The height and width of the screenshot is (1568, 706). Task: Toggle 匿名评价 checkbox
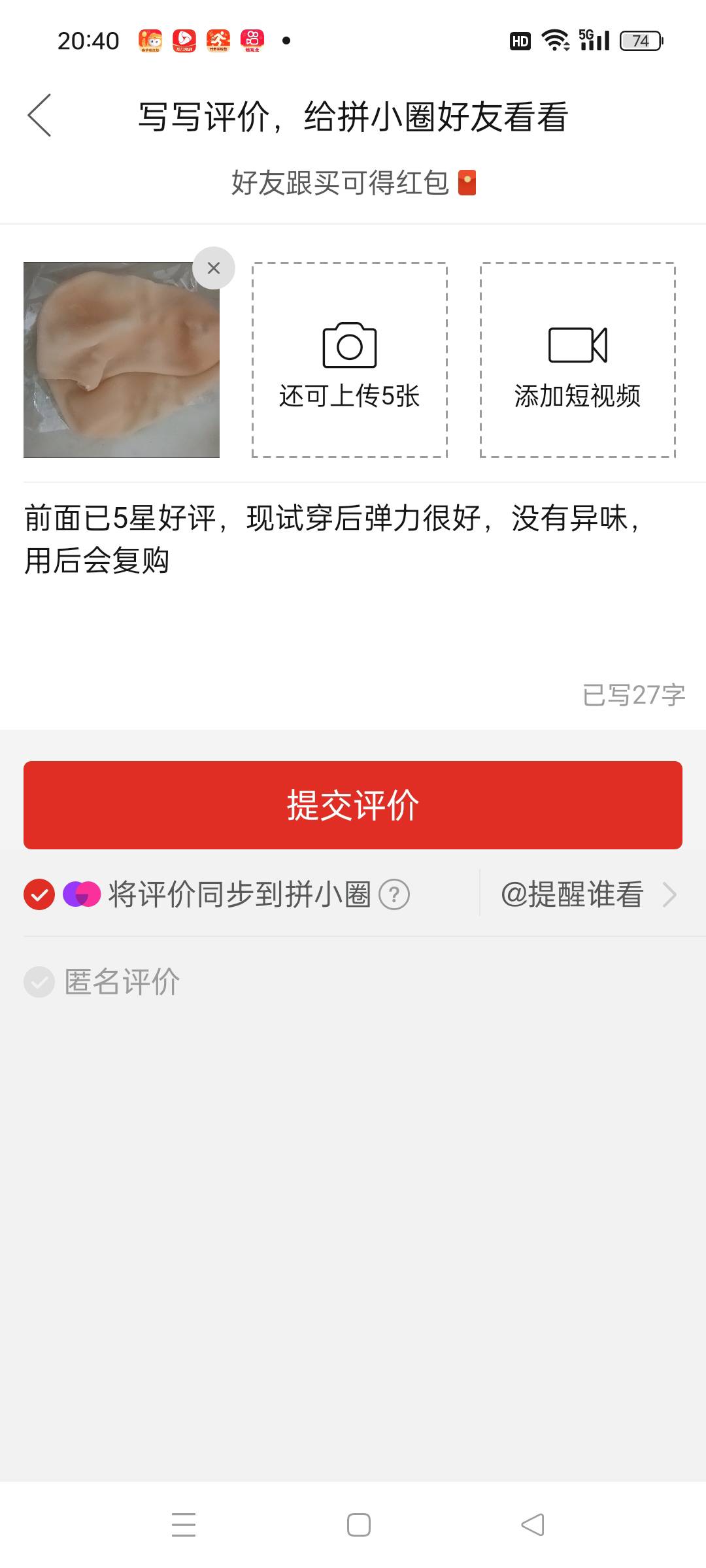tap(39, 982)
